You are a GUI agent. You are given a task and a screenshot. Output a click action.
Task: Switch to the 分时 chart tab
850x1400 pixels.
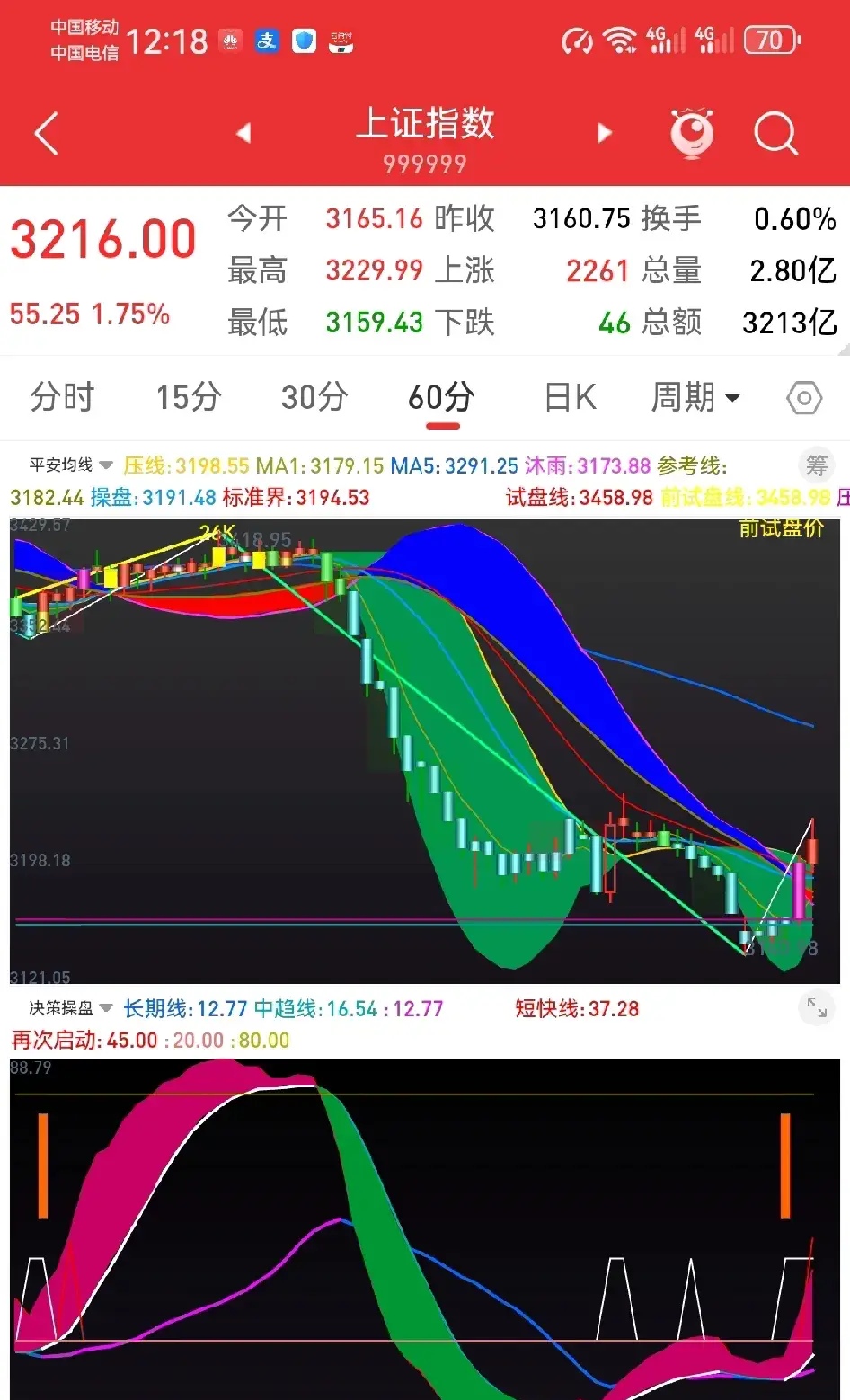62,396
